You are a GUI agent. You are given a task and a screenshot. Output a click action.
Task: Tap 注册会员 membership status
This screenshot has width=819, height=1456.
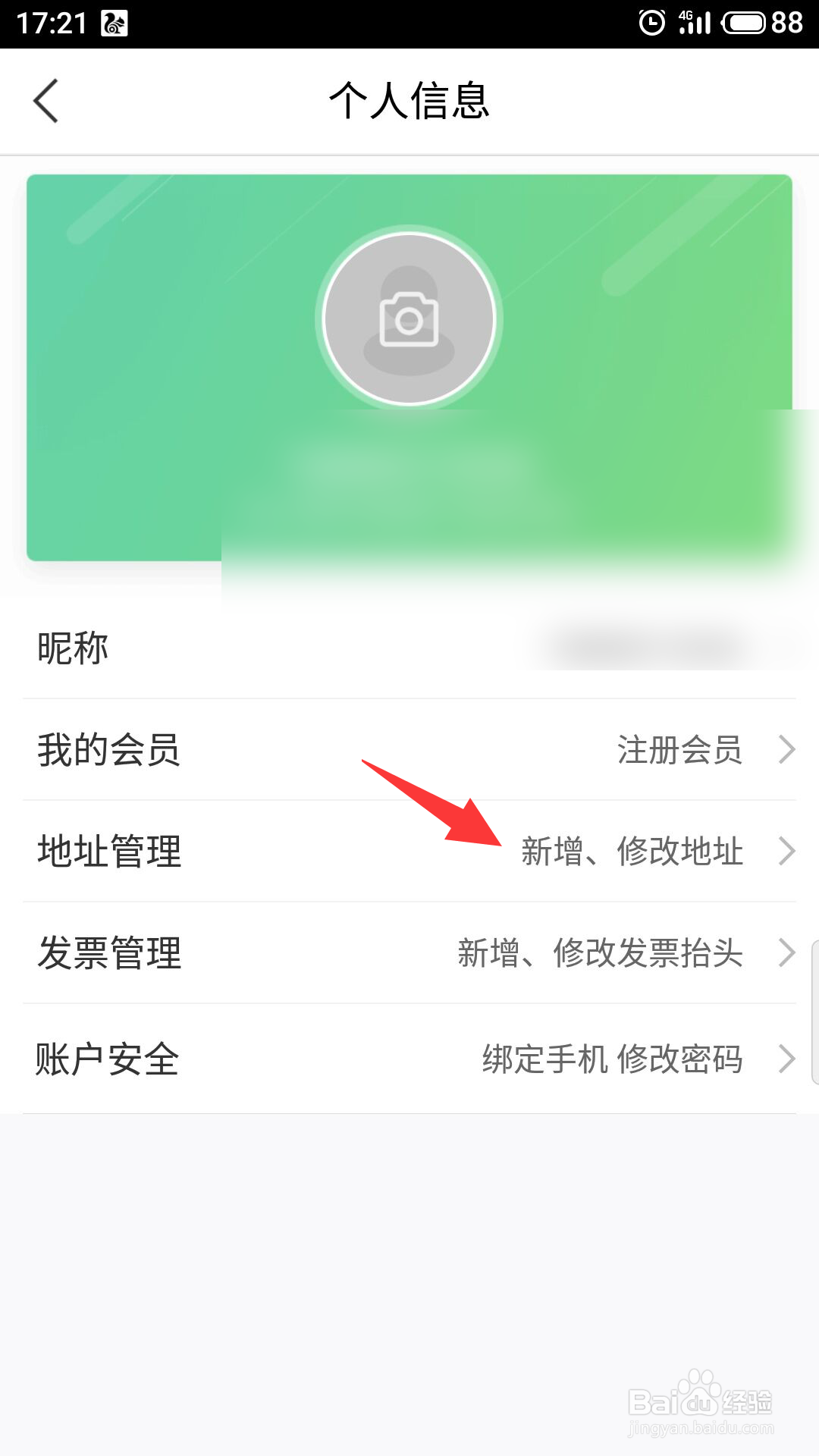(679, 751)
